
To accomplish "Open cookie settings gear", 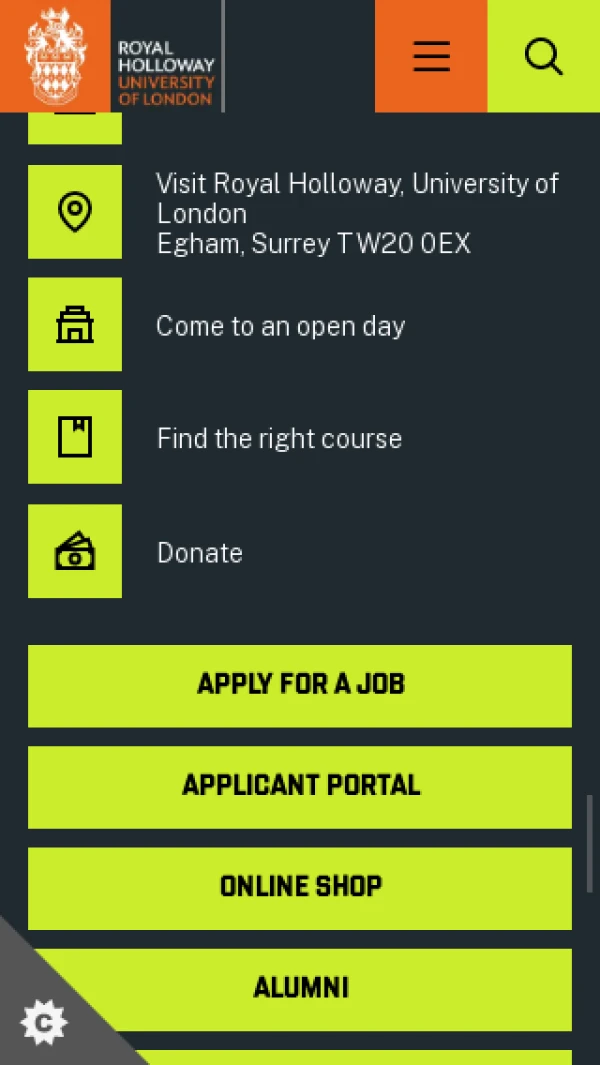I will click(x=43, y=1022).
